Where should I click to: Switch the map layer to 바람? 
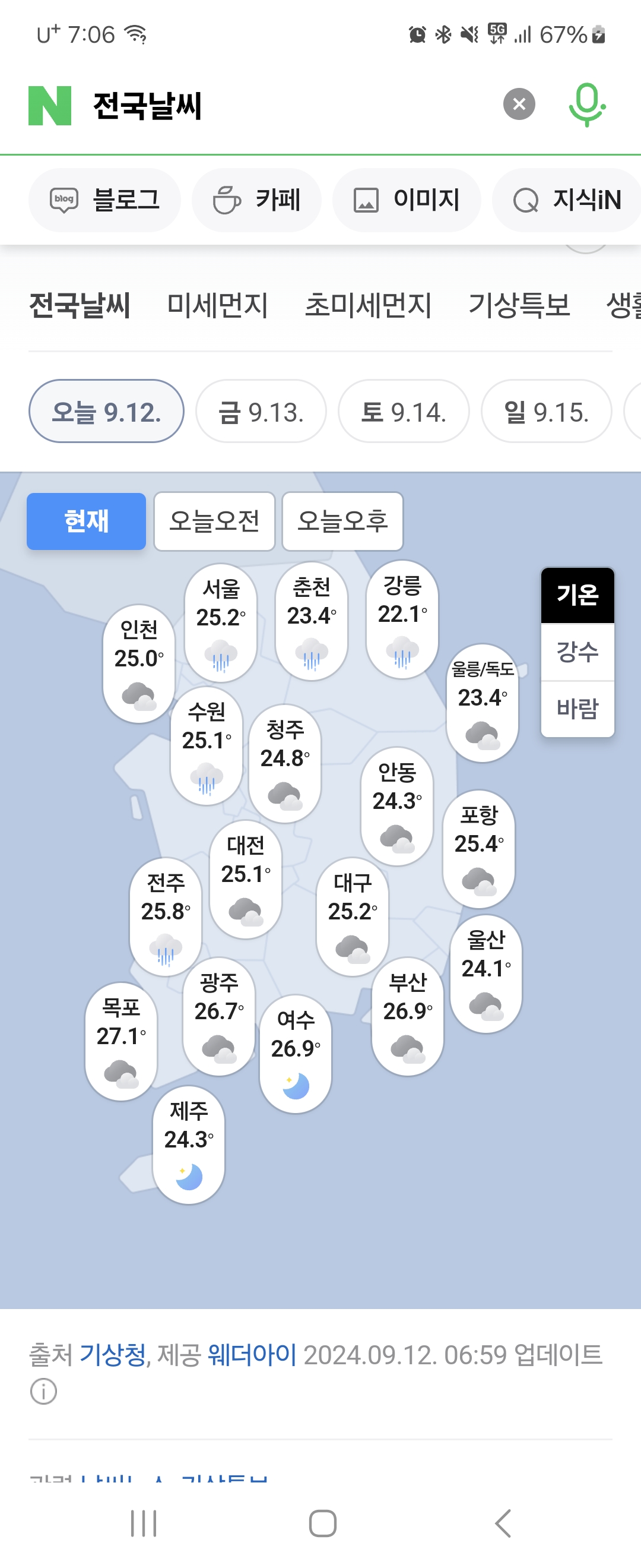tap(577, 708)
